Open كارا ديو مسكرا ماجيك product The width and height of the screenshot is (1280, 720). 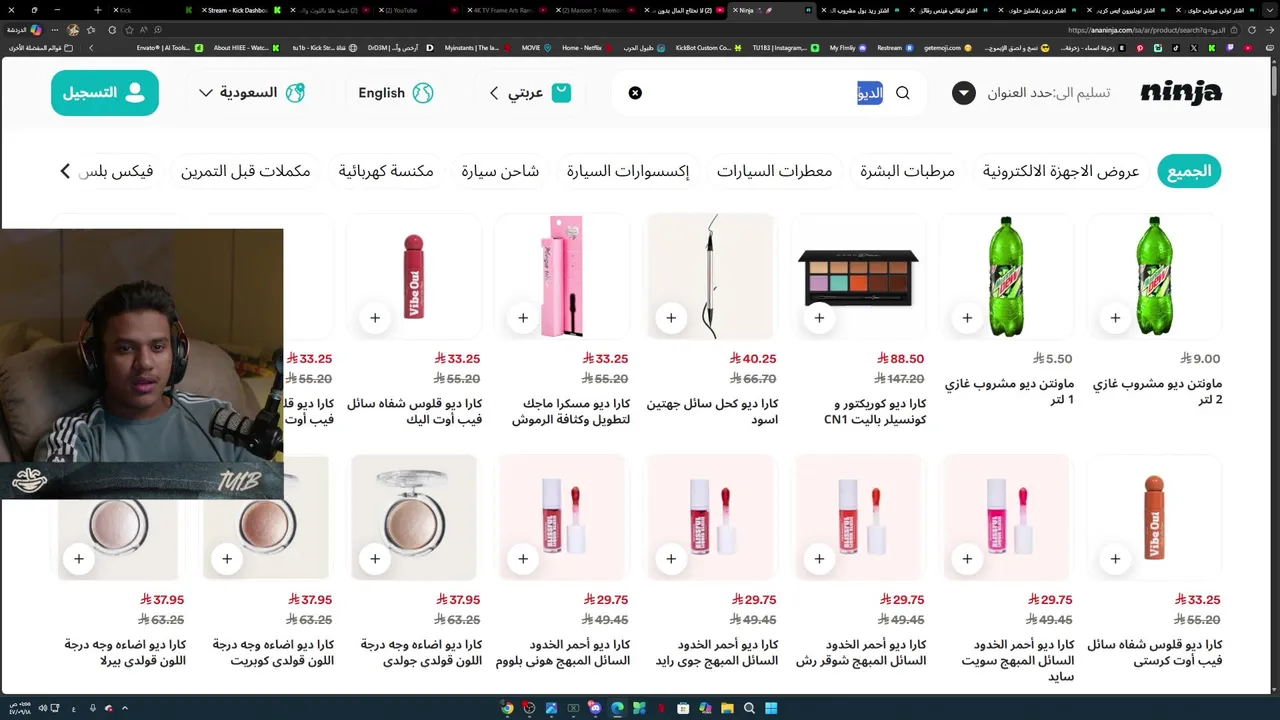tap(562, 275)
